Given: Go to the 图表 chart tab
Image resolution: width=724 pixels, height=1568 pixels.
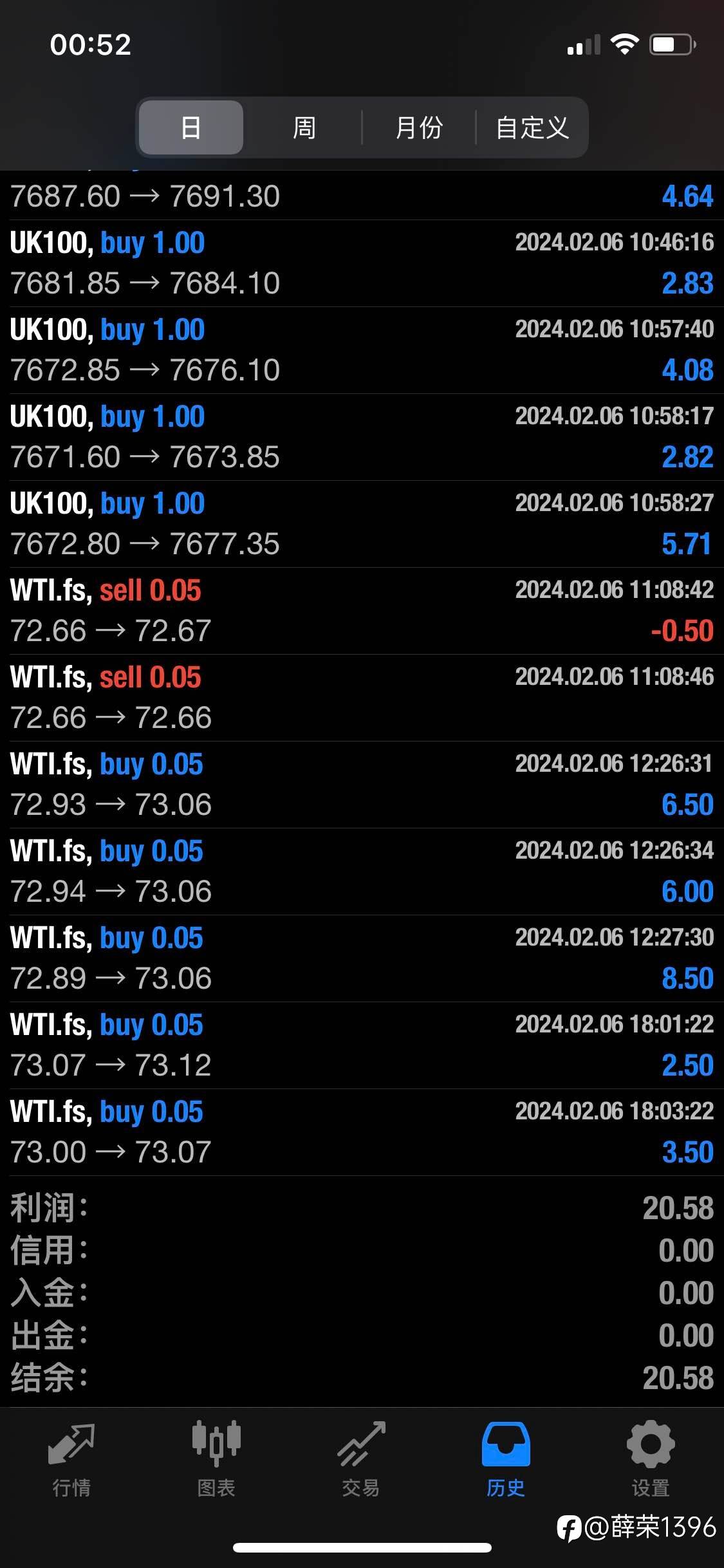Looking at the screenshot, I should (x=216, y=1459).
